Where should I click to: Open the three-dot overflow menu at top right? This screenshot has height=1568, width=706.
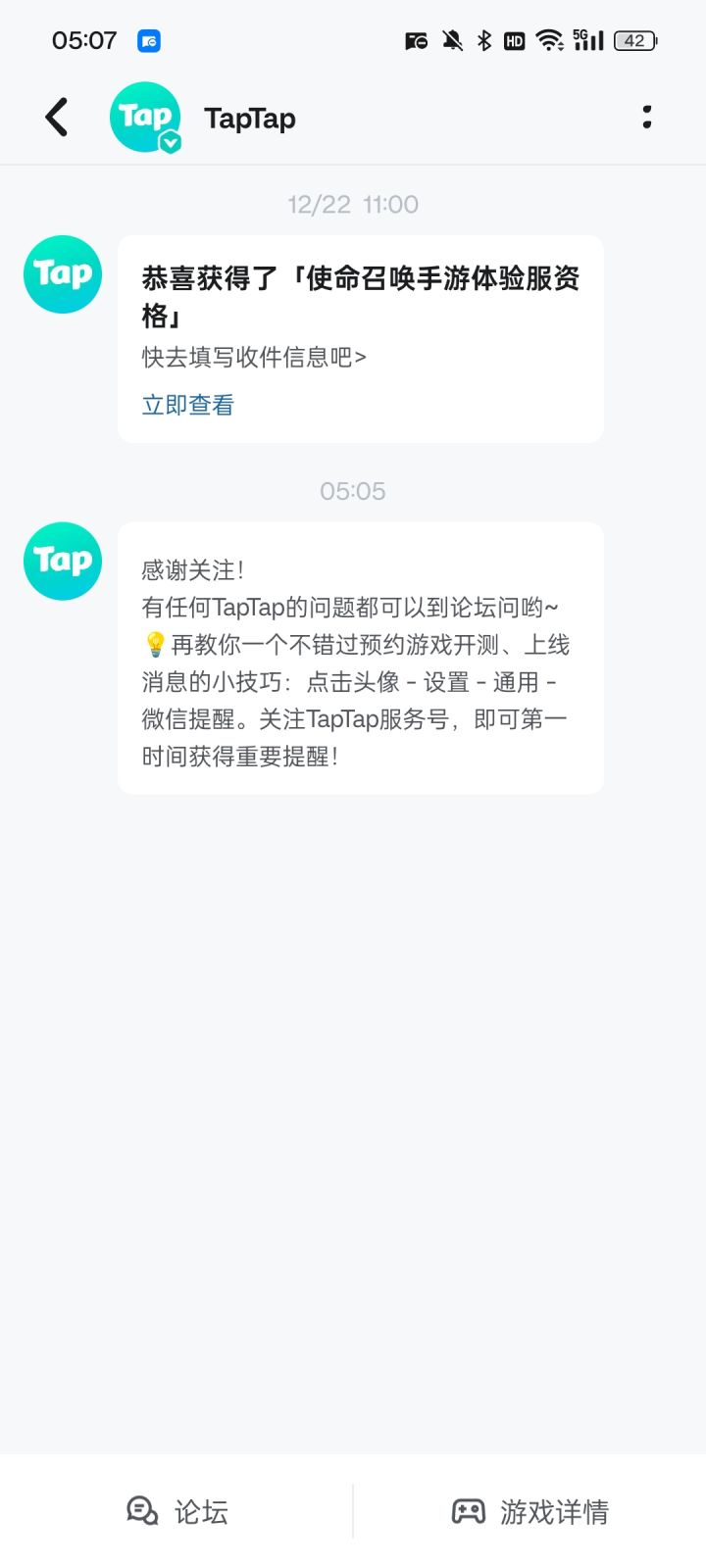click(x=647, y=117)
